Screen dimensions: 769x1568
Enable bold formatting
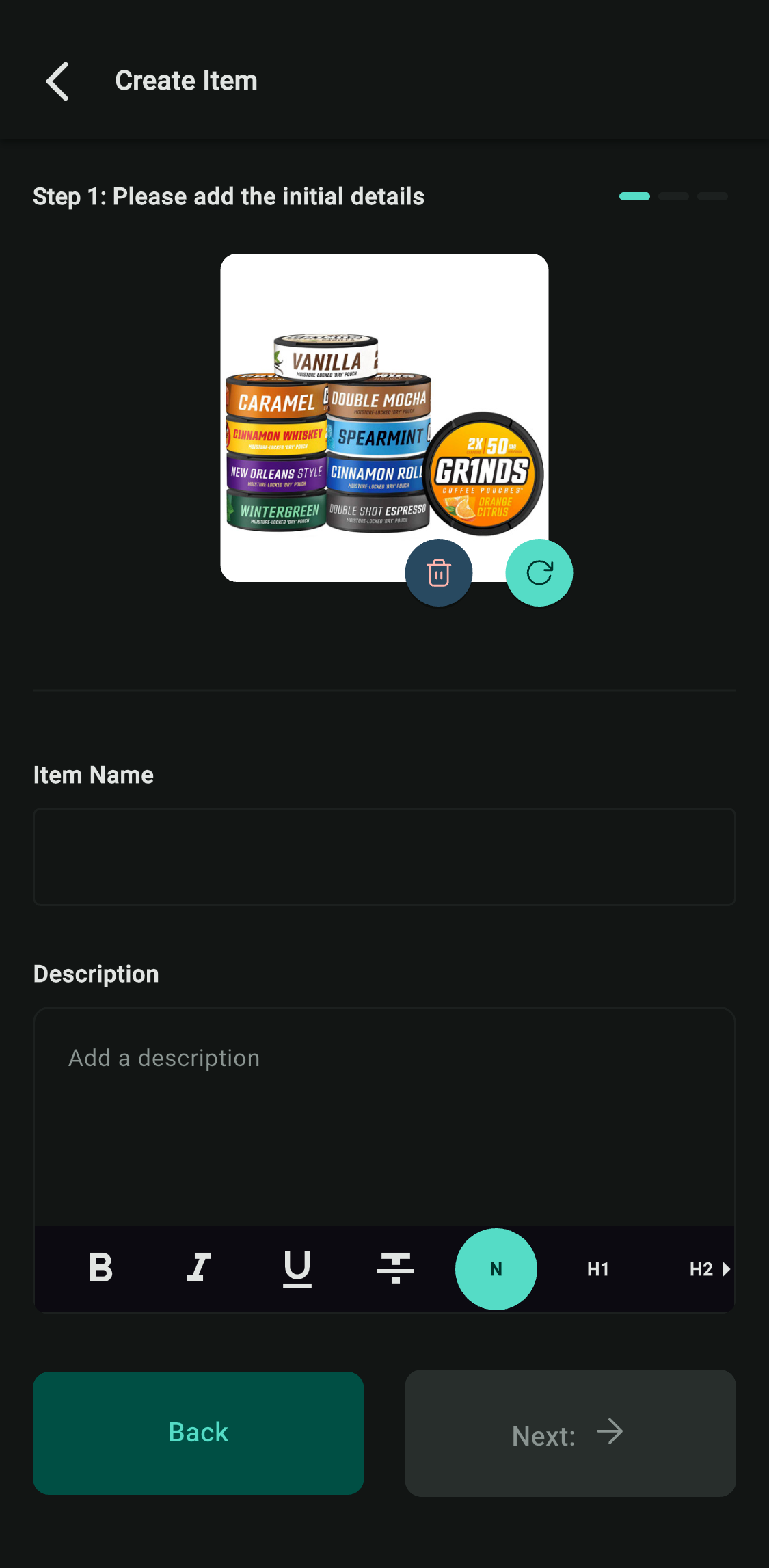101,1268
